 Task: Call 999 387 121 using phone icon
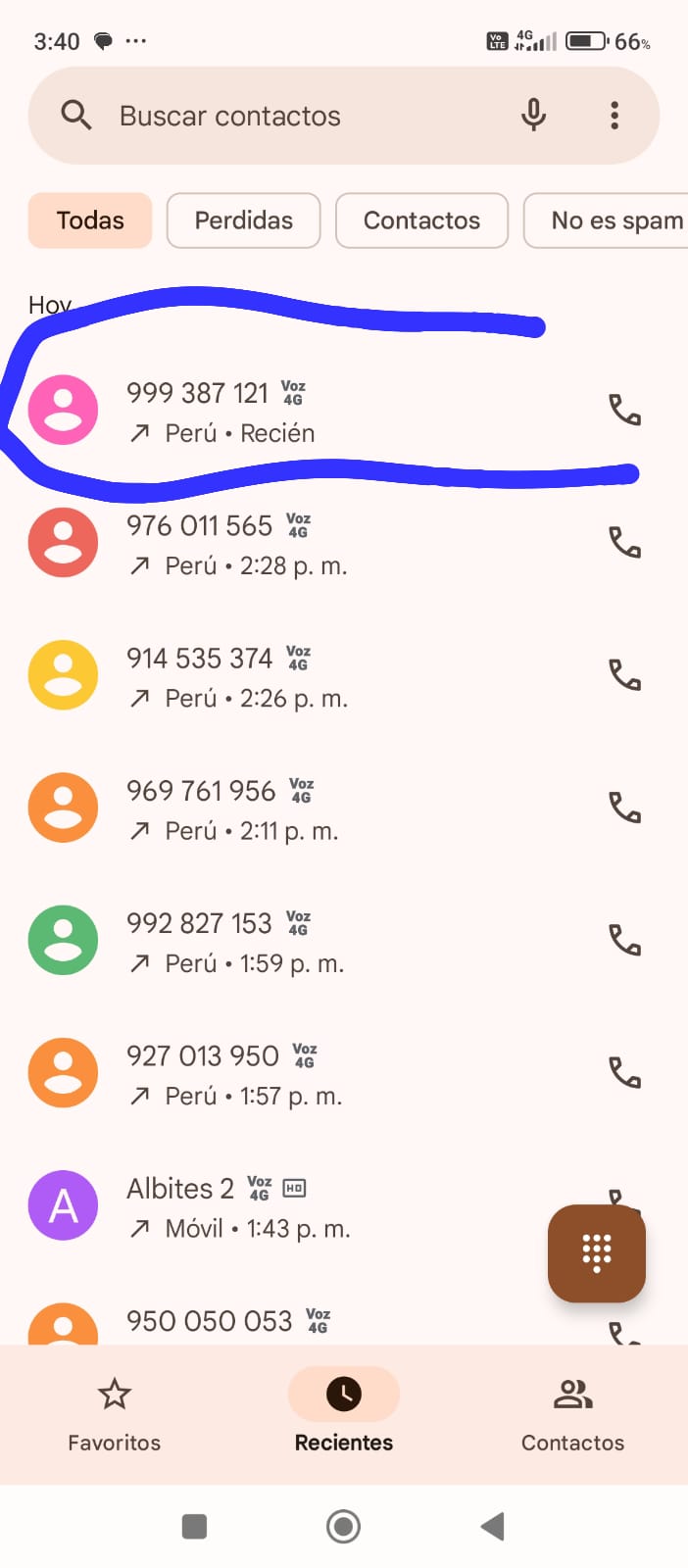tap(624, 410)
